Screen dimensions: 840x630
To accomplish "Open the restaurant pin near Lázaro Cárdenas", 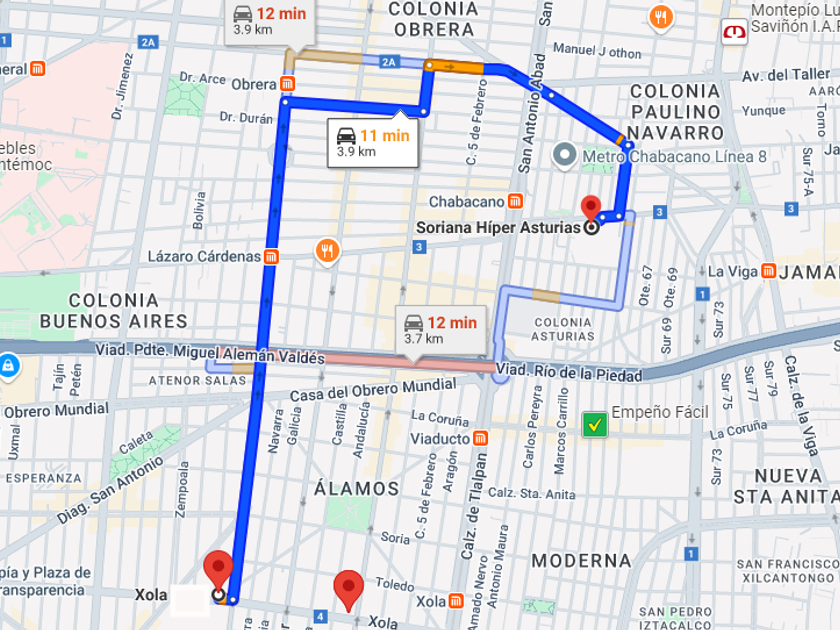I will pyautogui.click(x=327, y=252).
